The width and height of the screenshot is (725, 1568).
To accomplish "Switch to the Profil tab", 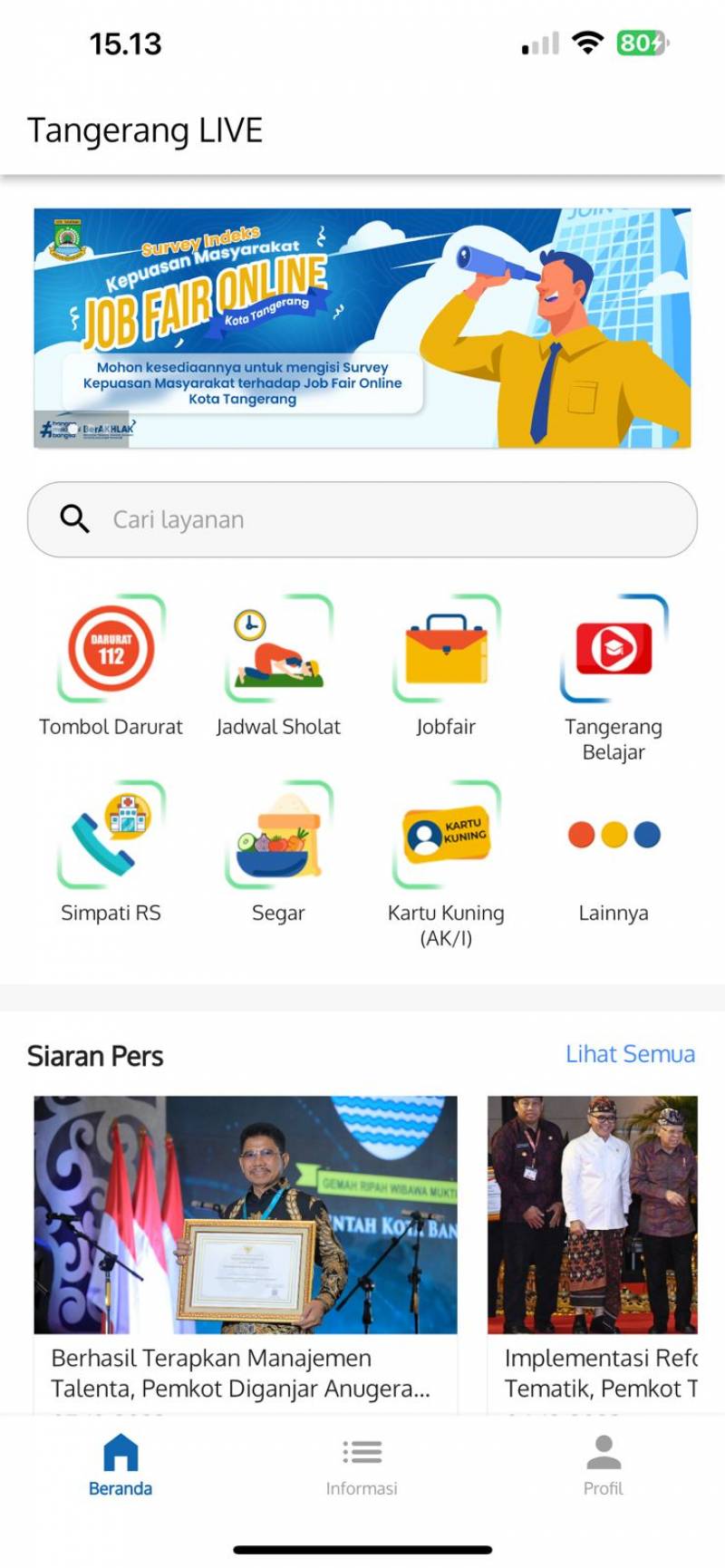I will tap(603, 1465).
